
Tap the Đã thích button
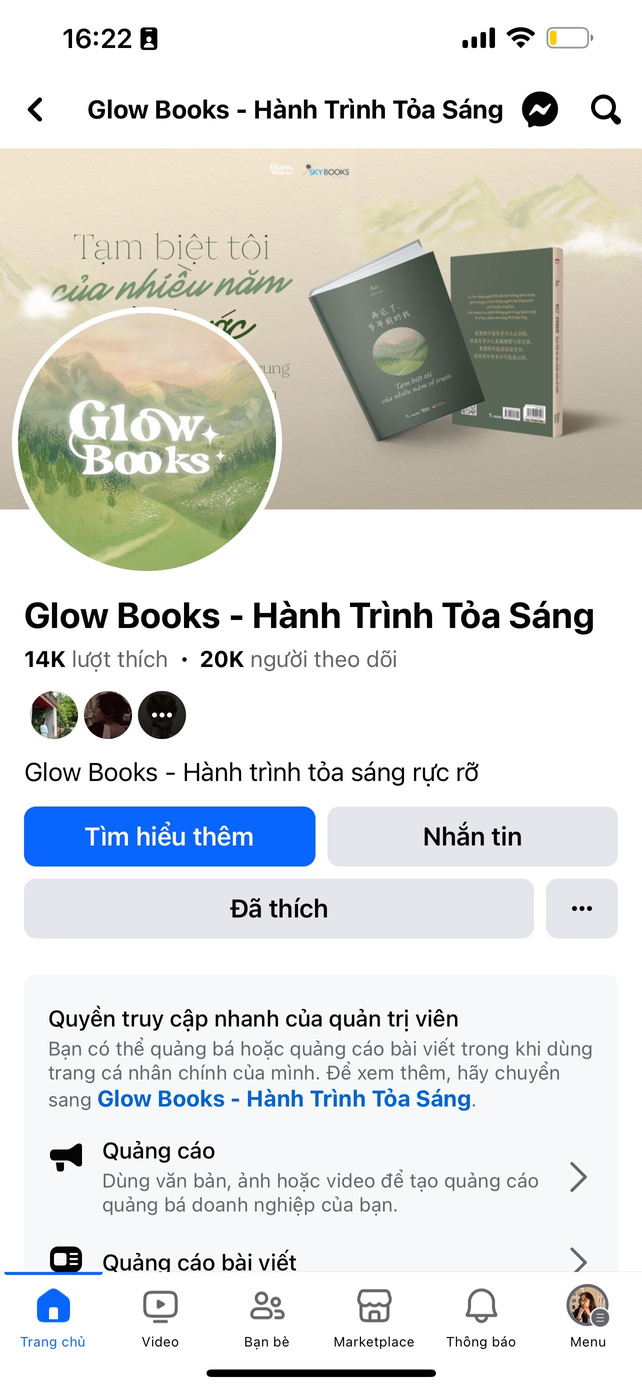click(278, 908)
